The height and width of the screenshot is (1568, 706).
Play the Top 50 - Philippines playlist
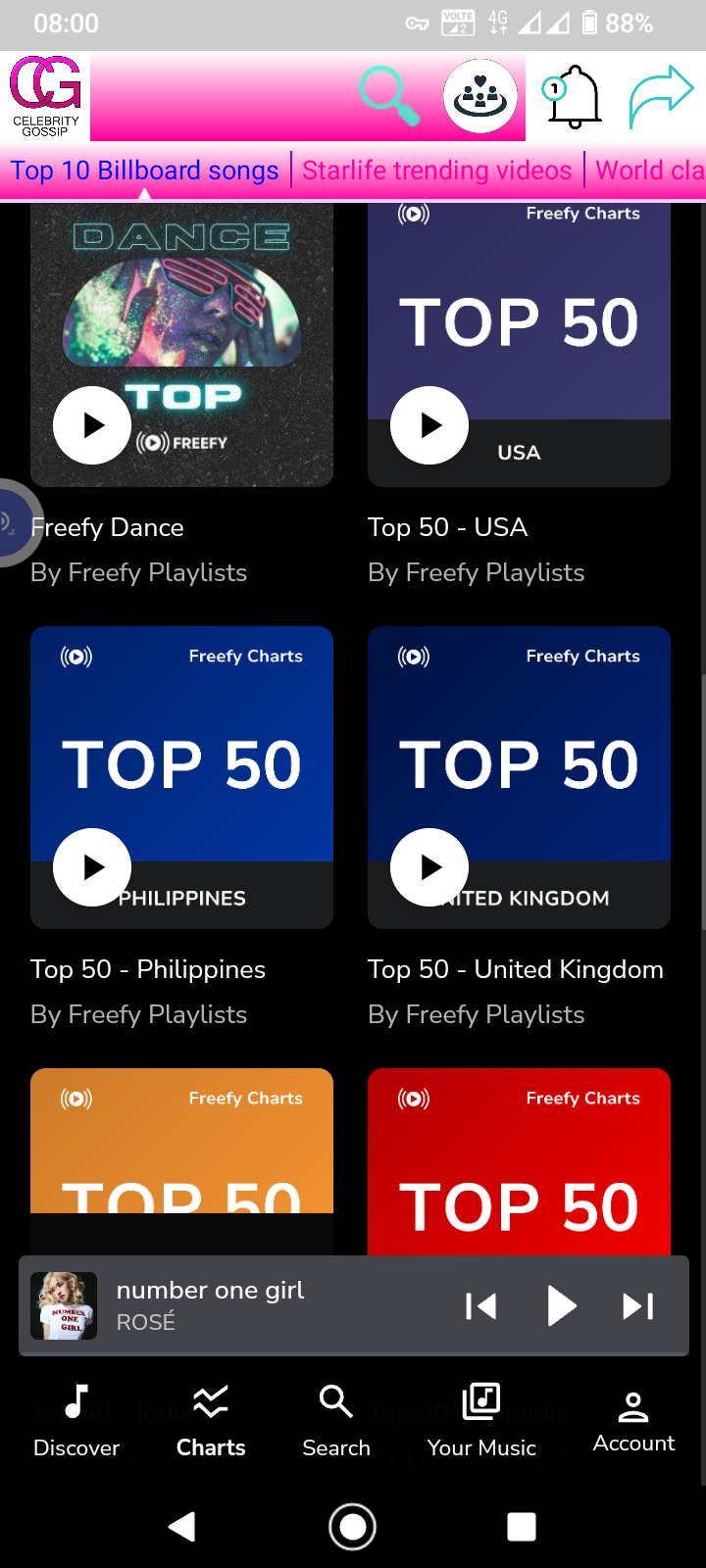92,867
